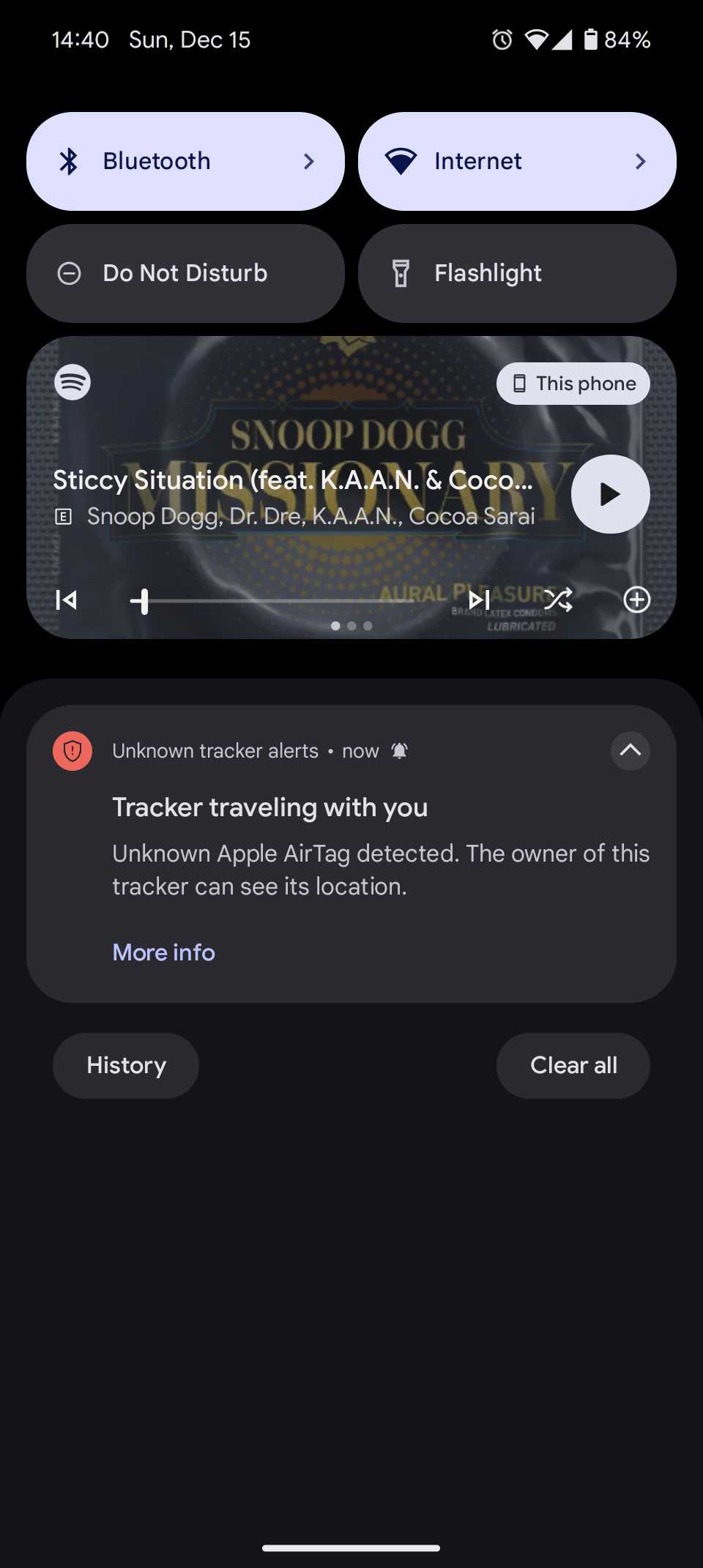
Task: Open the Spotify app from the media card
Action: click(72, 382)
